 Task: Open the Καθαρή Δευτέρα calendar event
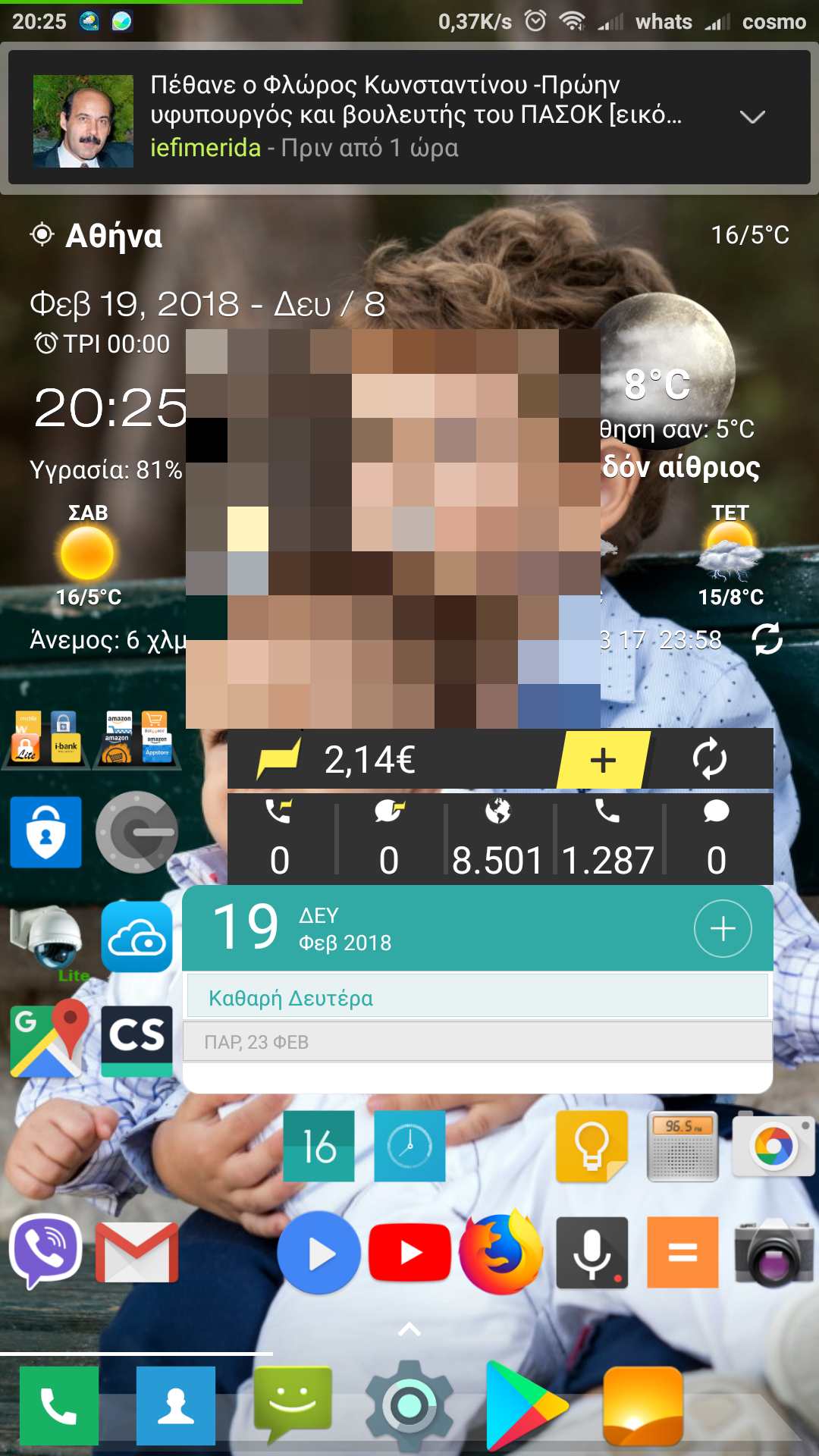(478, 997)
